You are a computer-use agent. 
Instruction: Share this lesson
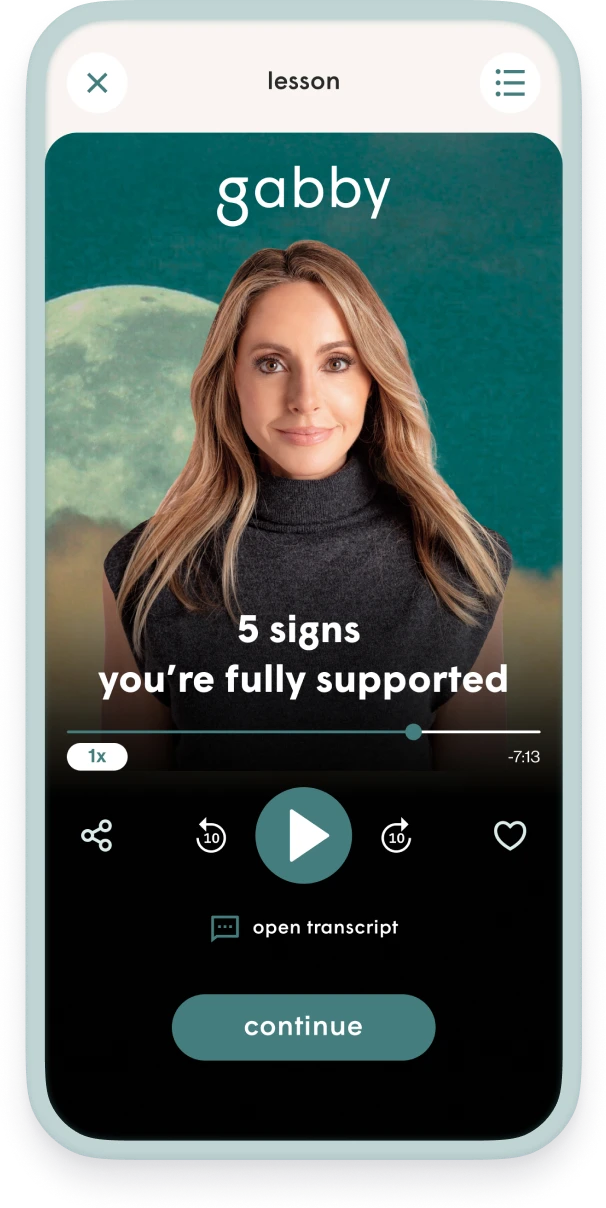pyautogui.click(x=97, y=835)
